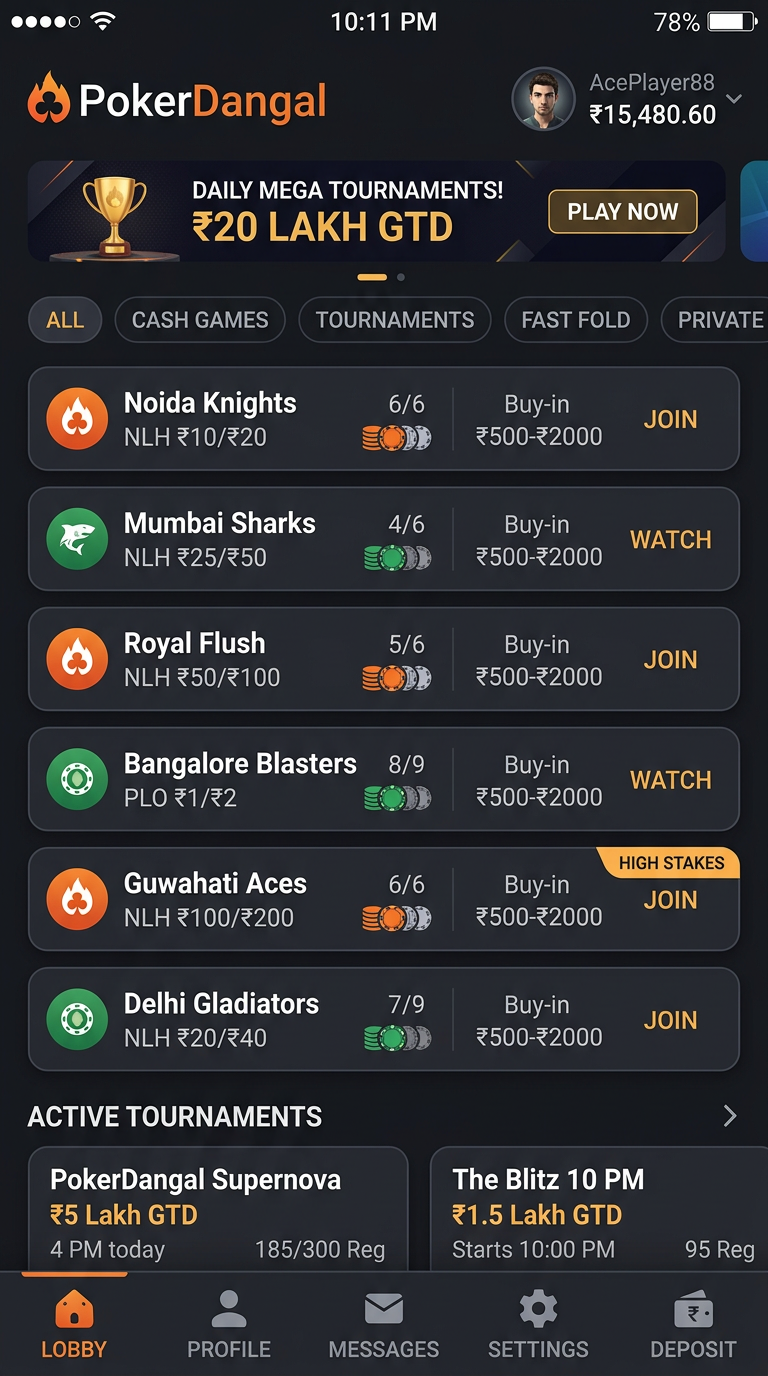Join the Guwahati Aces high stakes table
The image size is (768, 1376).
pos(671,900)
